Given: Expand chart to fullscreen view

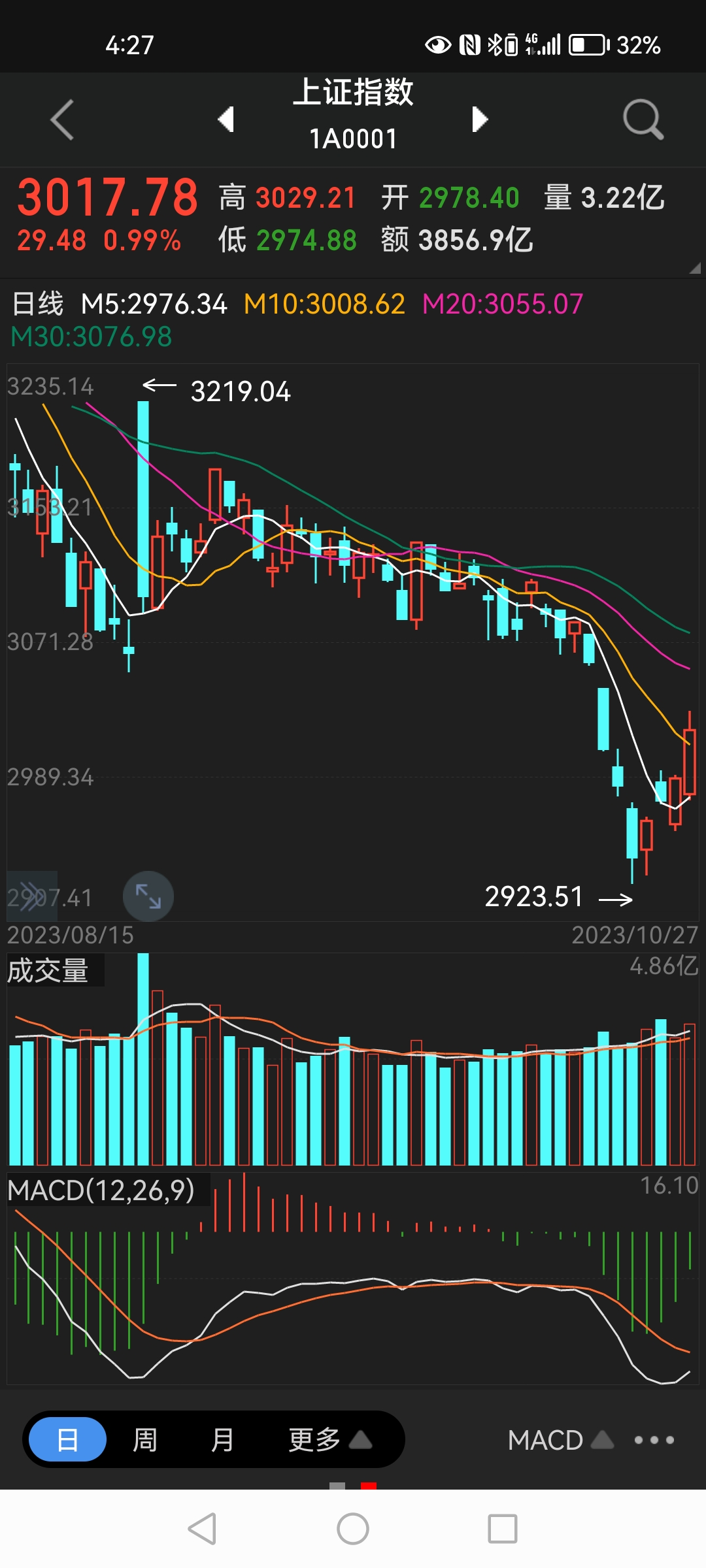Looking at the screenshot, I should (148, 896).
